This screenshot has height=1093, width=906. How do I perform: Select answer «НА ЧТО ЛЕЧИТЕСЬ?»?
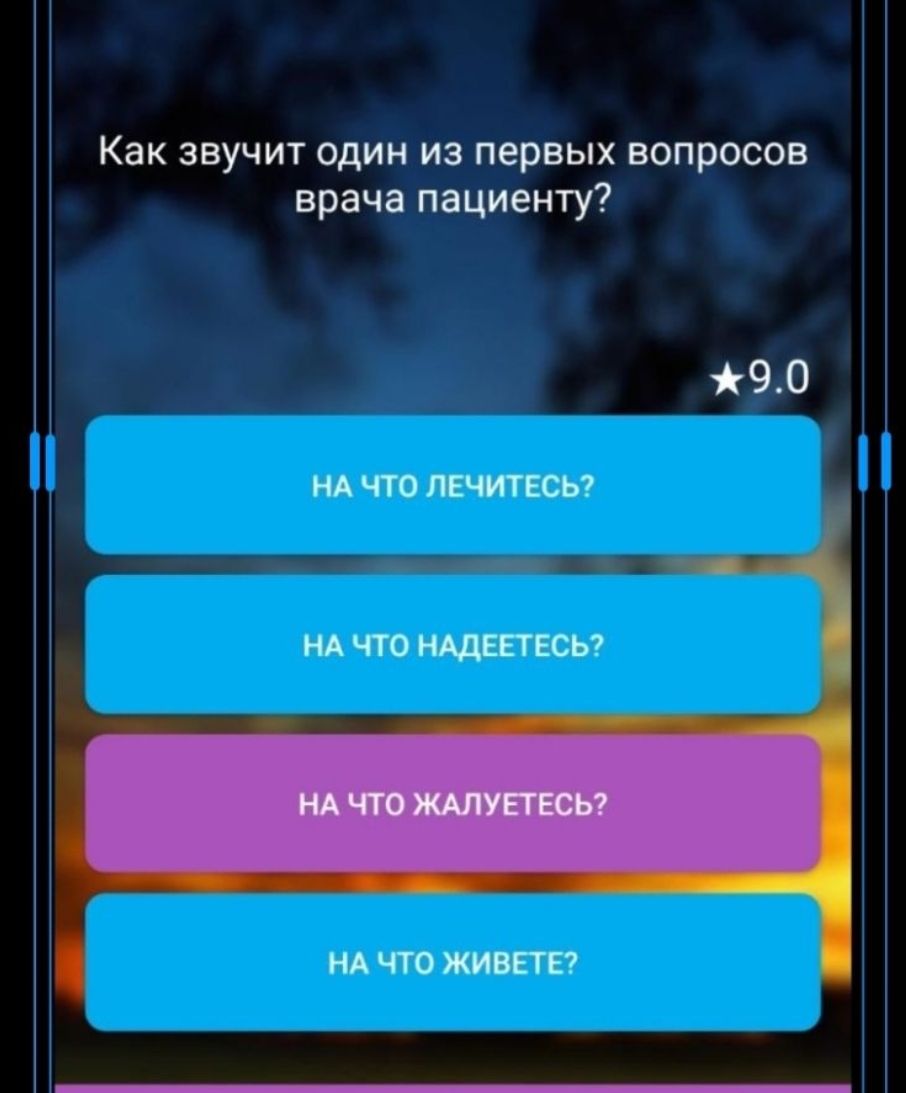coord(452,486)
